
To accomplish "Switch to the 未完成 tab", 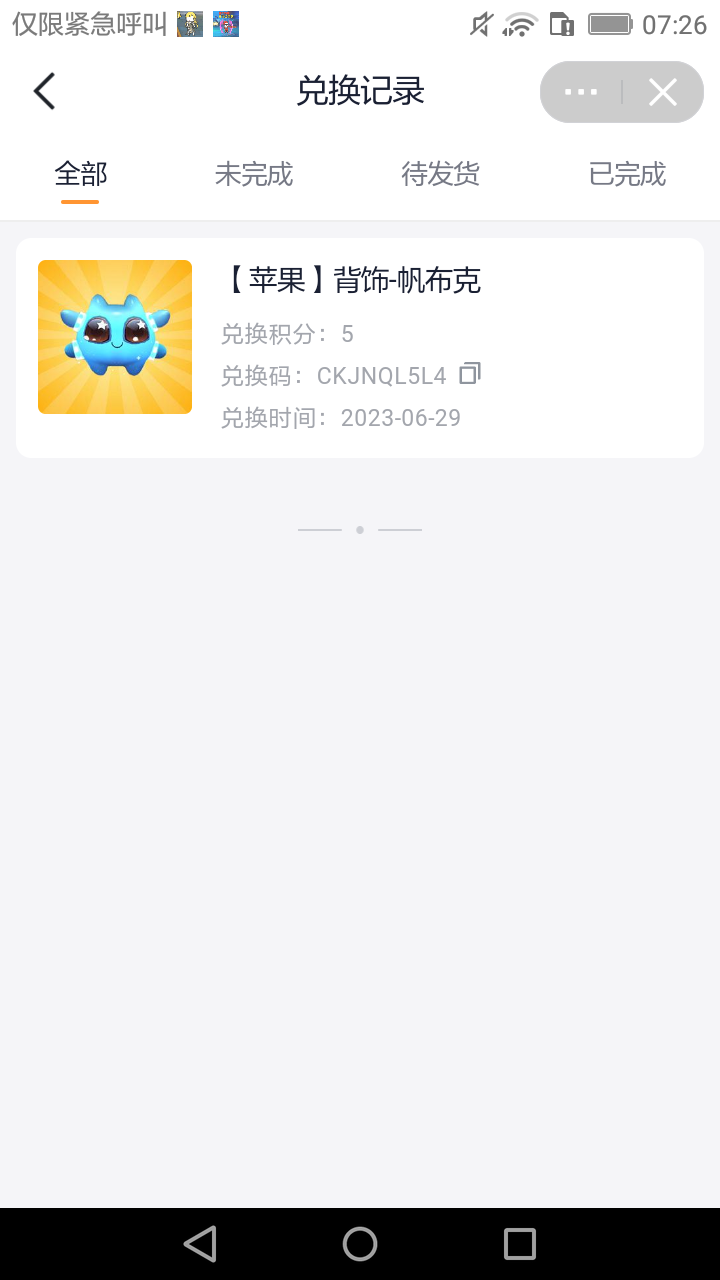I will pos(253,175).
